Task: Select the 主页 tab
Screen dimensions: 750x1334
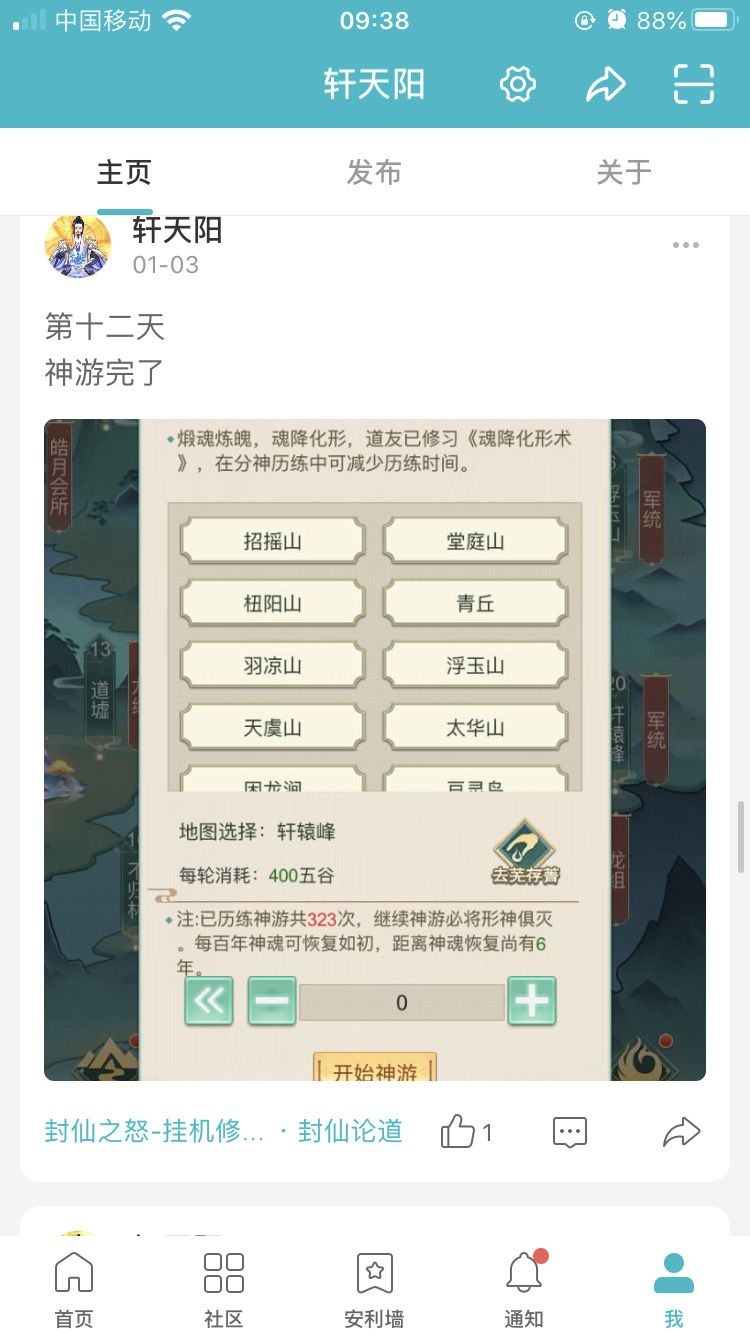Action: 124,172
